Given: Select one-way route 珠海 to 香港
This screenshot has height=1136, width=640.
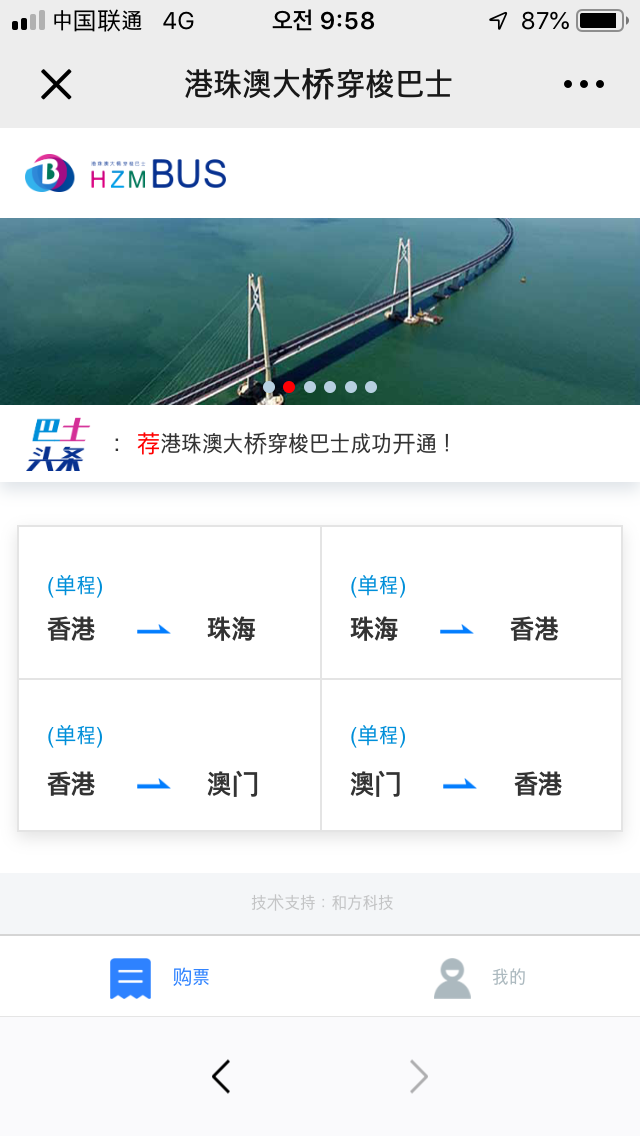Looking at the screenshot, I should pyautogui.click(x=472, y=603).
